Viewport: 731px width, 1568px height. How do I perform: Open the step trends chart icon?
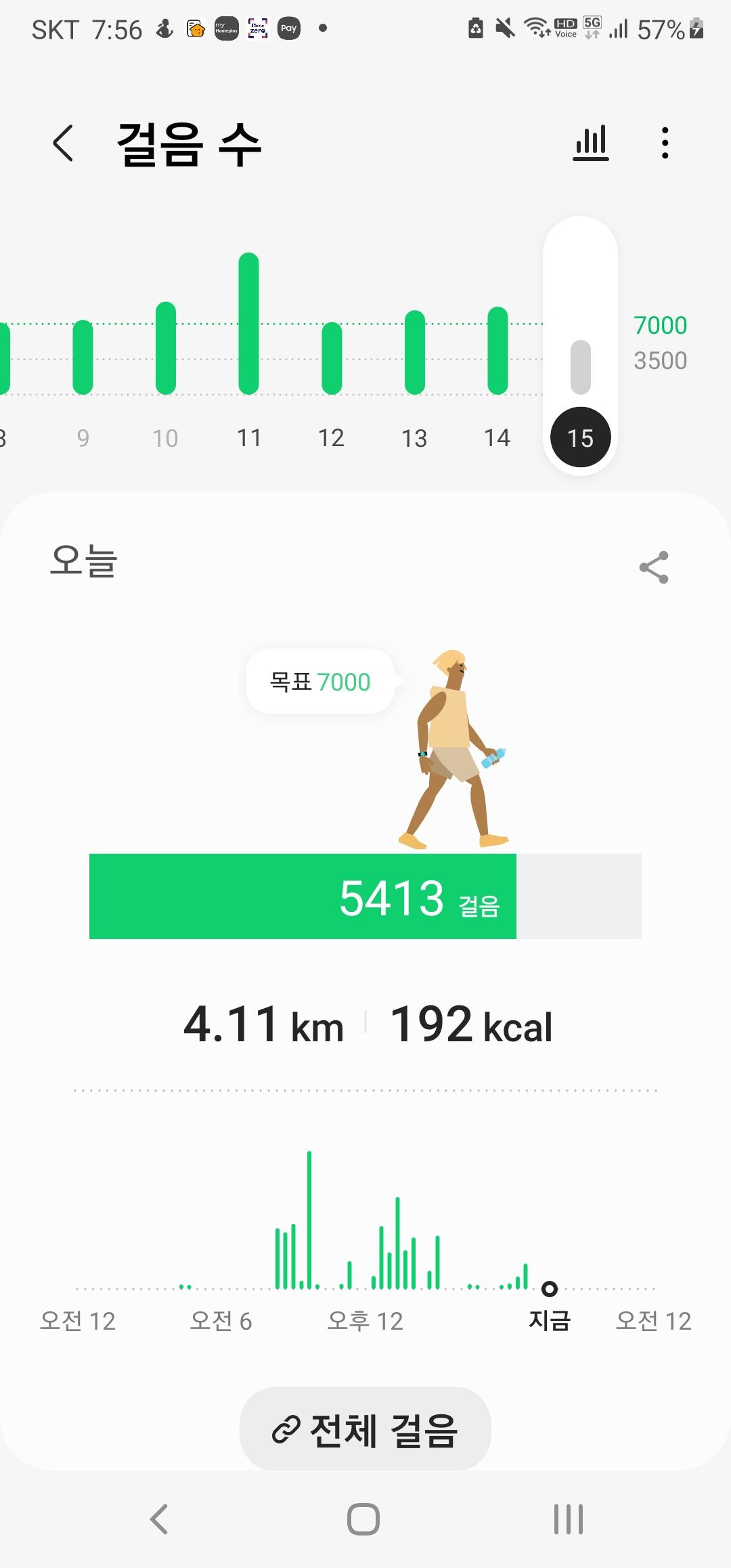591,144
